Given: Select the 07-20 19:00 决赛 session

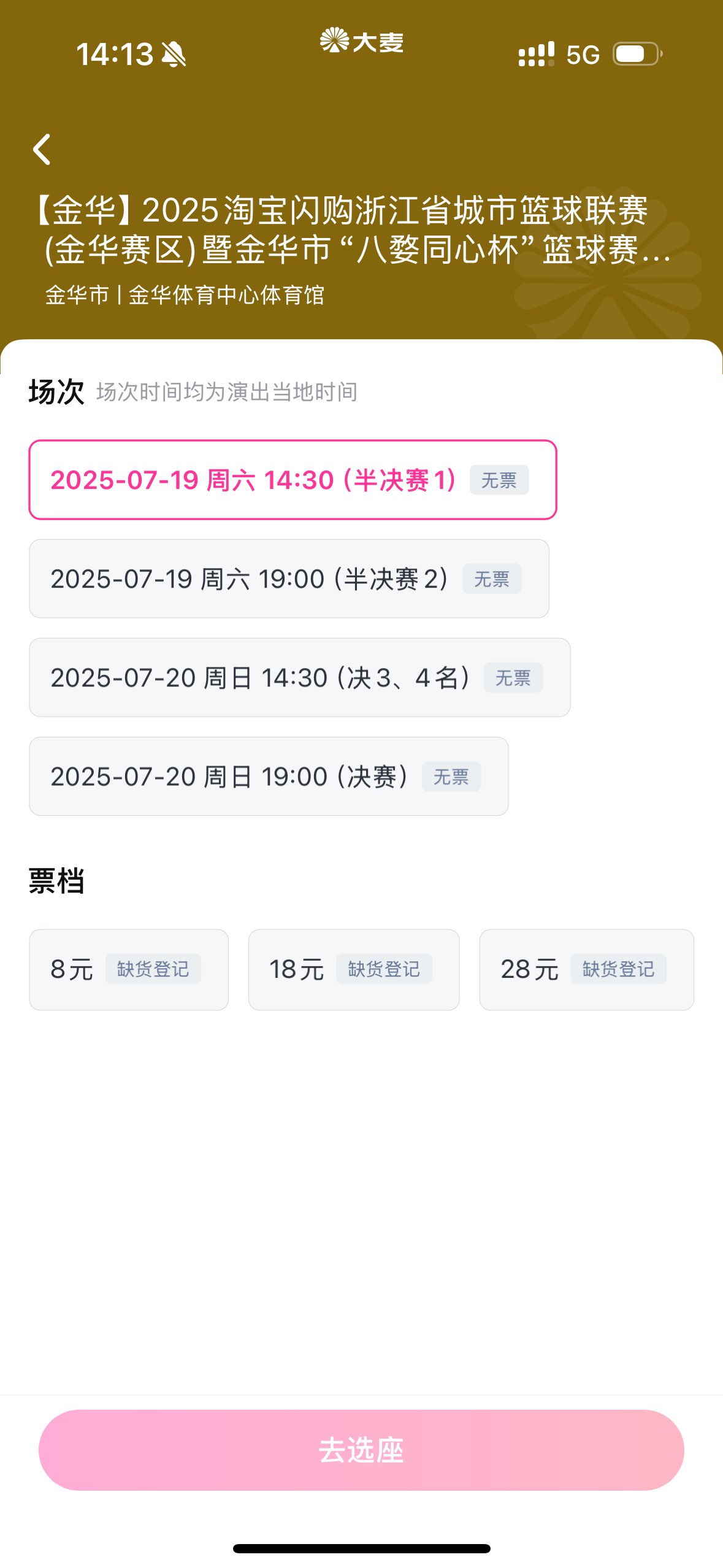Looking at the screenshot, I should (269, 776).
